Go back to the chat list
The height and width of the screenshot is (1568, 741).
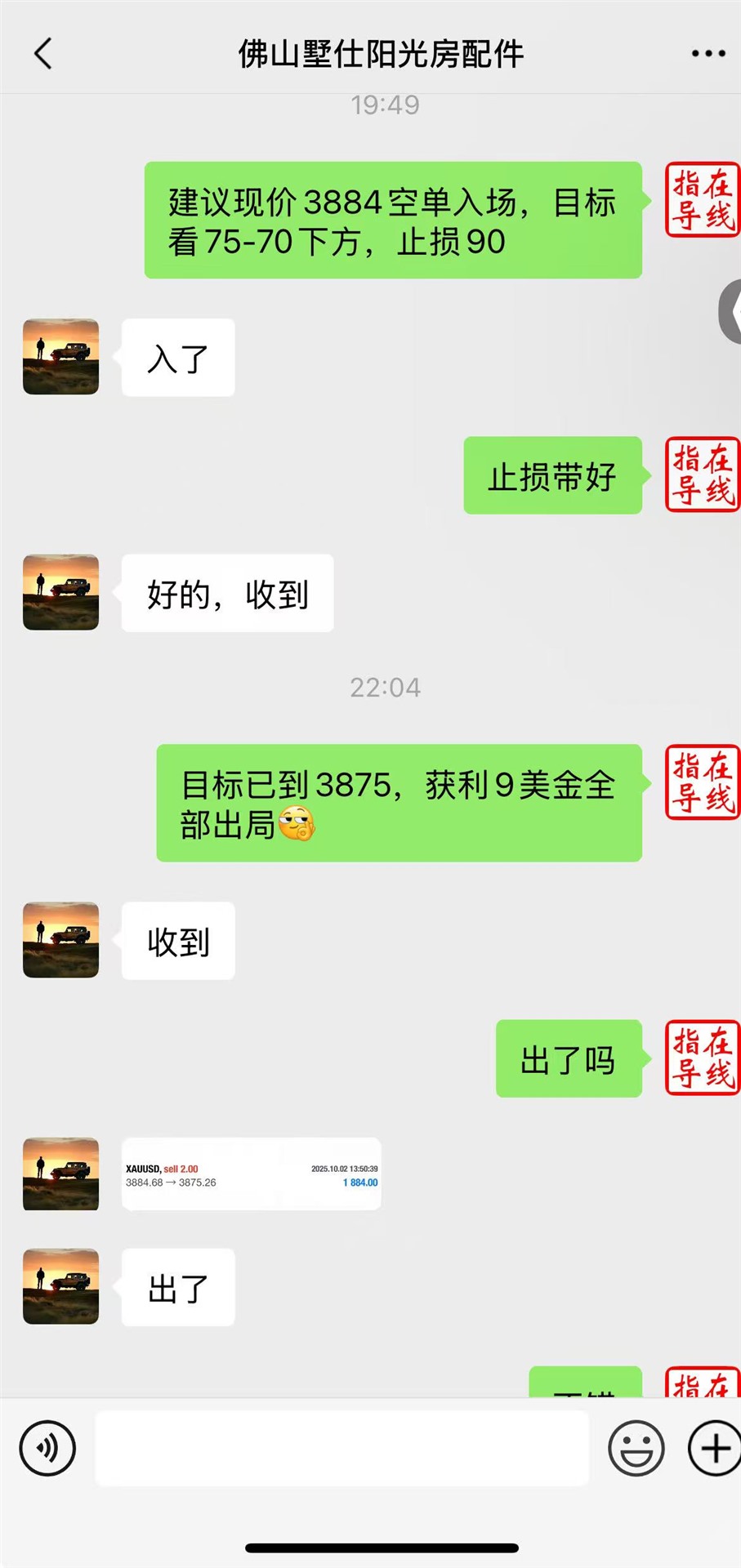pos(44,54)
